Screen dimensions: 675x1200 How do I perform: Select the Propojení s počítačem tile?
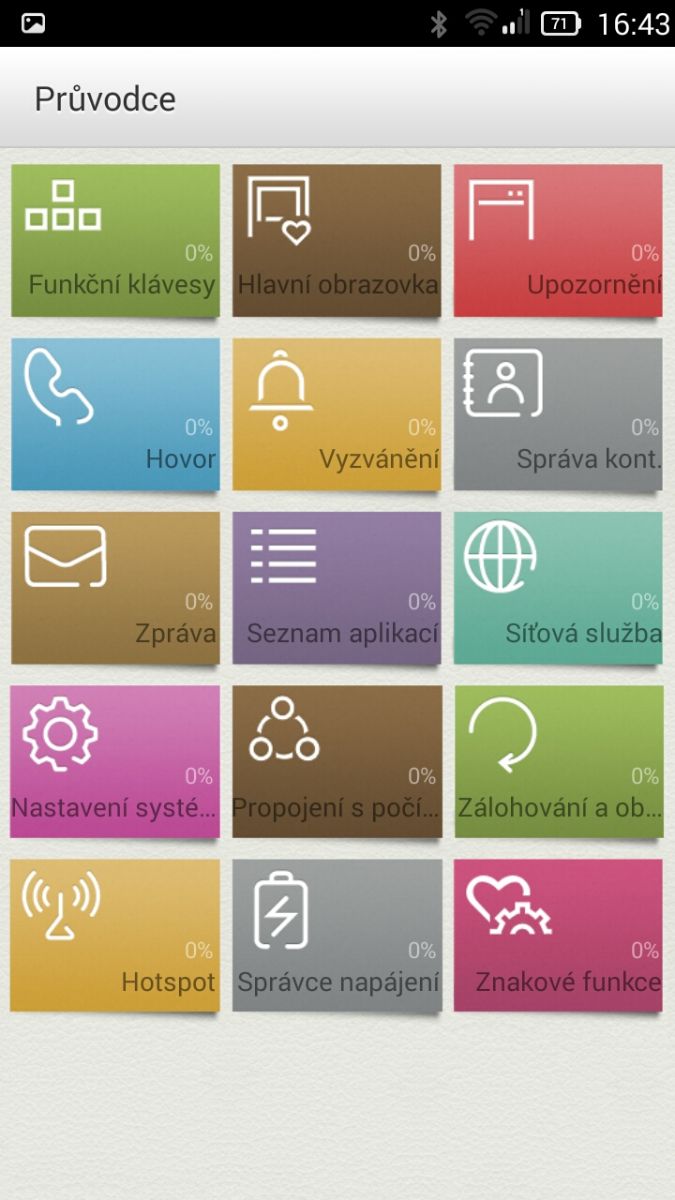pyautogui.click(x=337, y=761)
